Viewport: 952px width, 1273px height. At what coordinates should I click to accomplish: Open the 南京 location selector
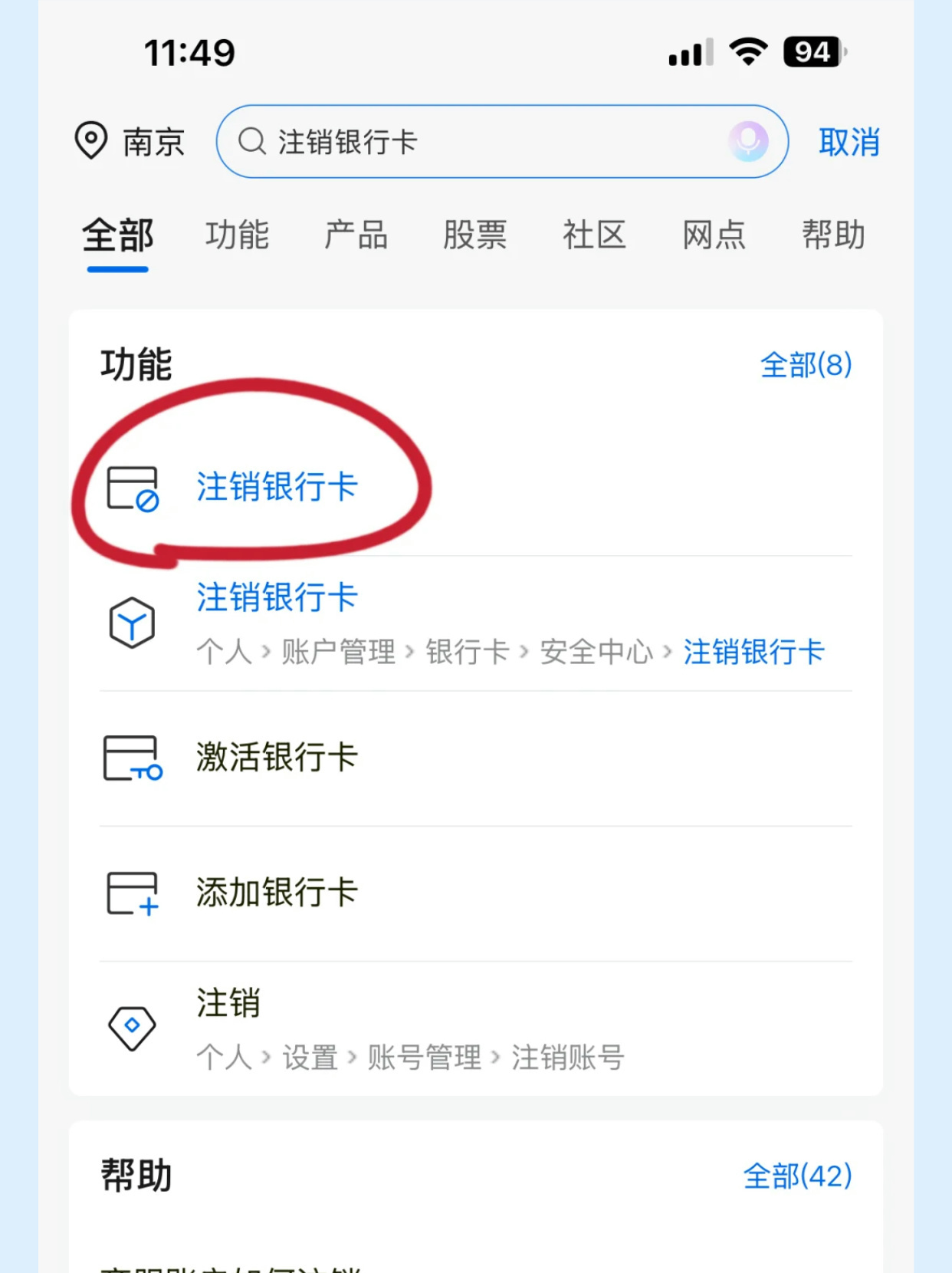coord(130,142)
